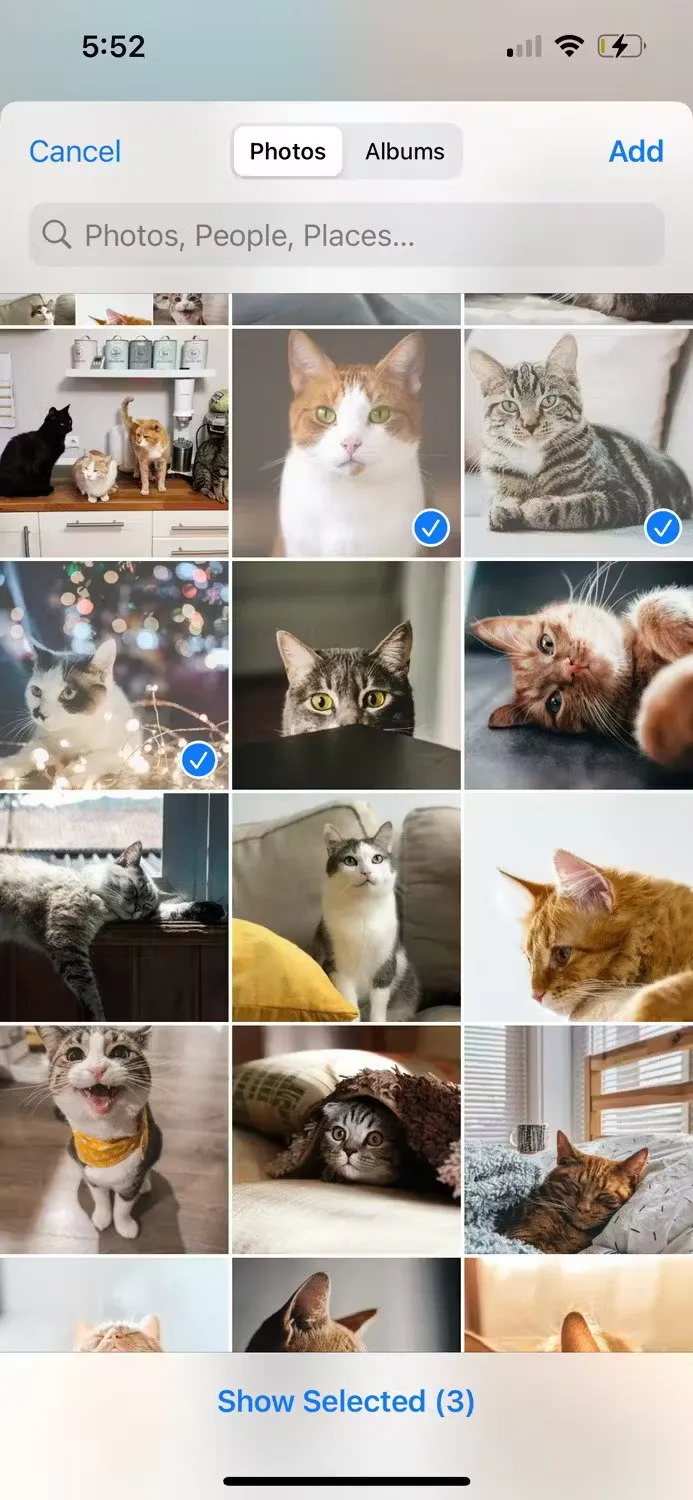The width and height of the screenshot is (693, 1500).
Task: Select the Photos segment
Action: pos(288,152)
